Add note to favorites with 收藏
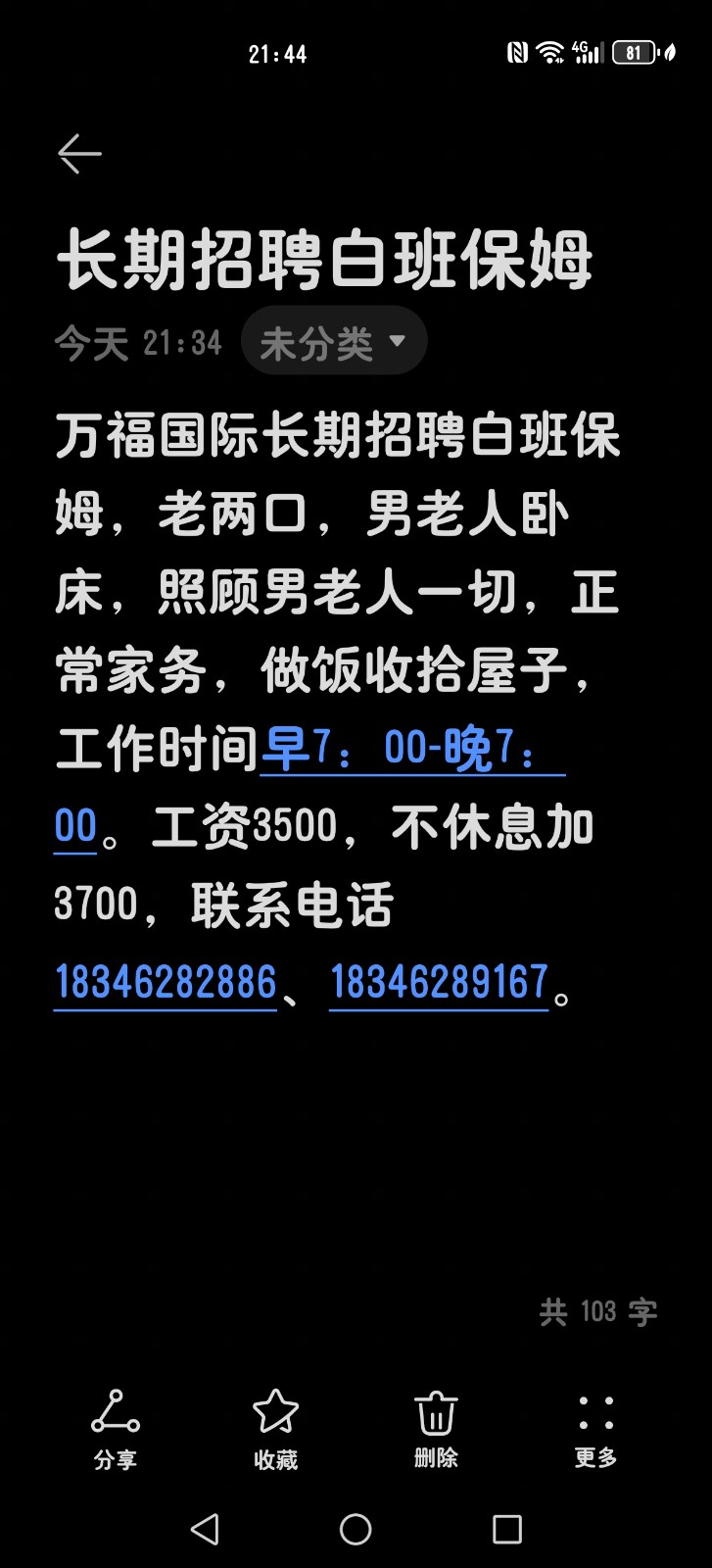 coord(275,1429)
